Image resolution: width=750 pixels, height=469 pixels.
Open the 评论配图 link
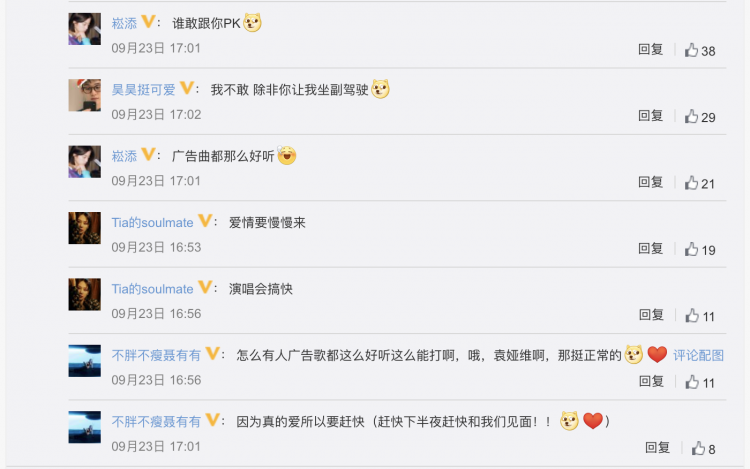point(698,355)
